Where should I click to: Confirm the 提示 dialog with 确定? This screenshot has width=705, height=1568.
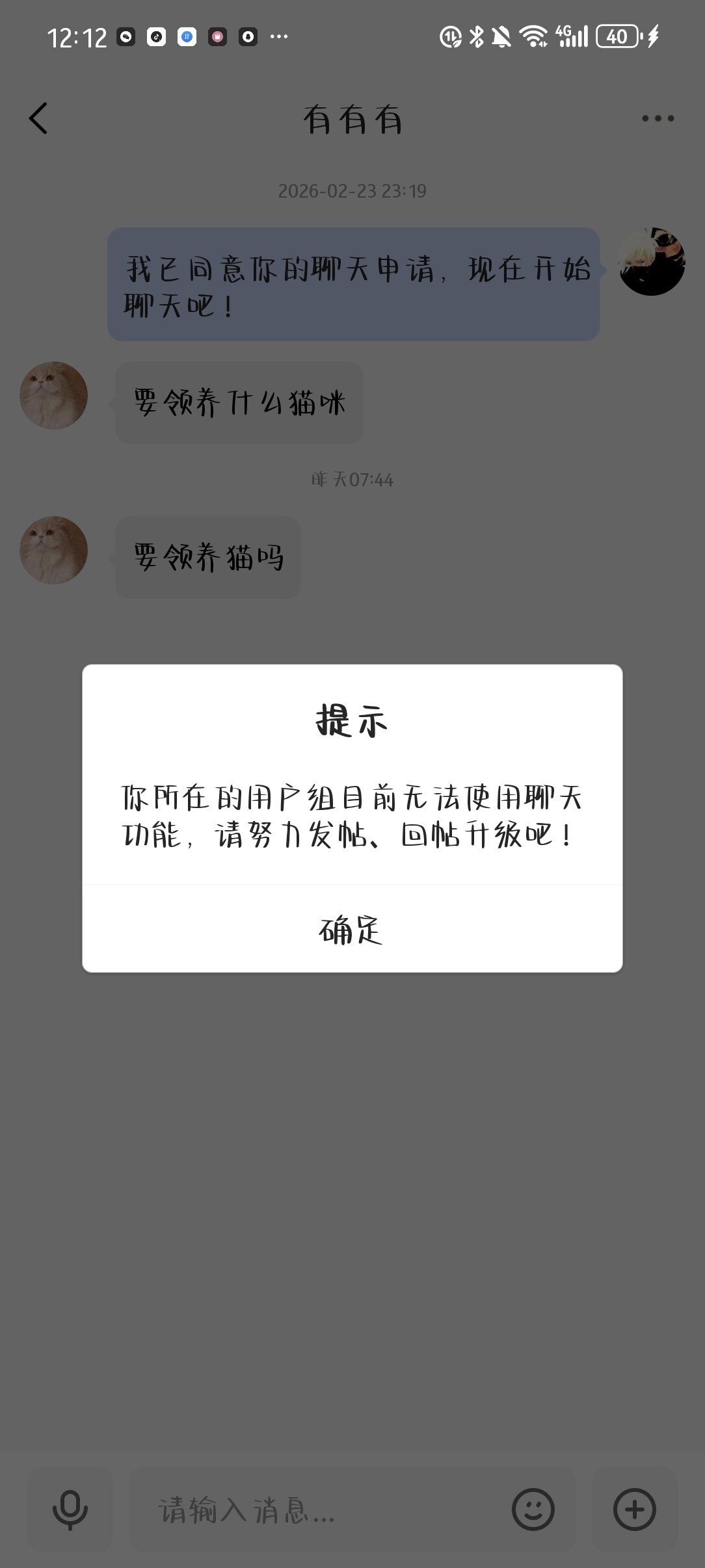352,930
